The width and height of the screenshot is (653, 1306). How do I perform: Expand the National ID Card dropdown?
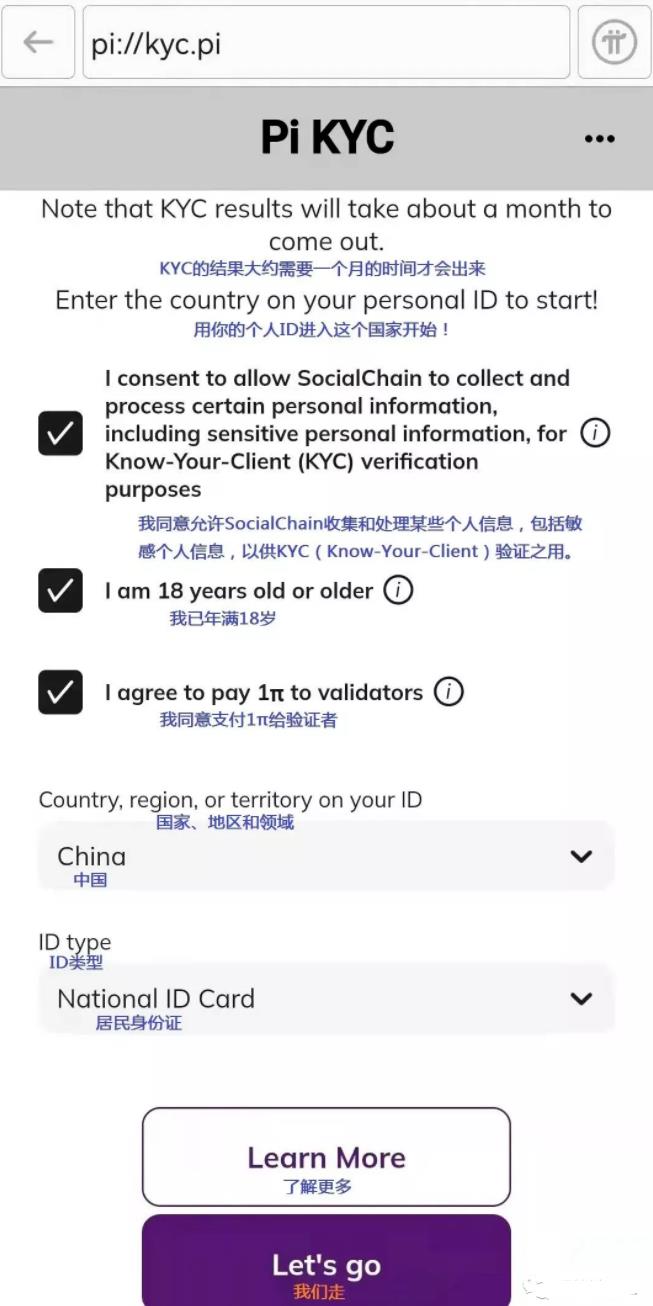(x=325, y=998)
